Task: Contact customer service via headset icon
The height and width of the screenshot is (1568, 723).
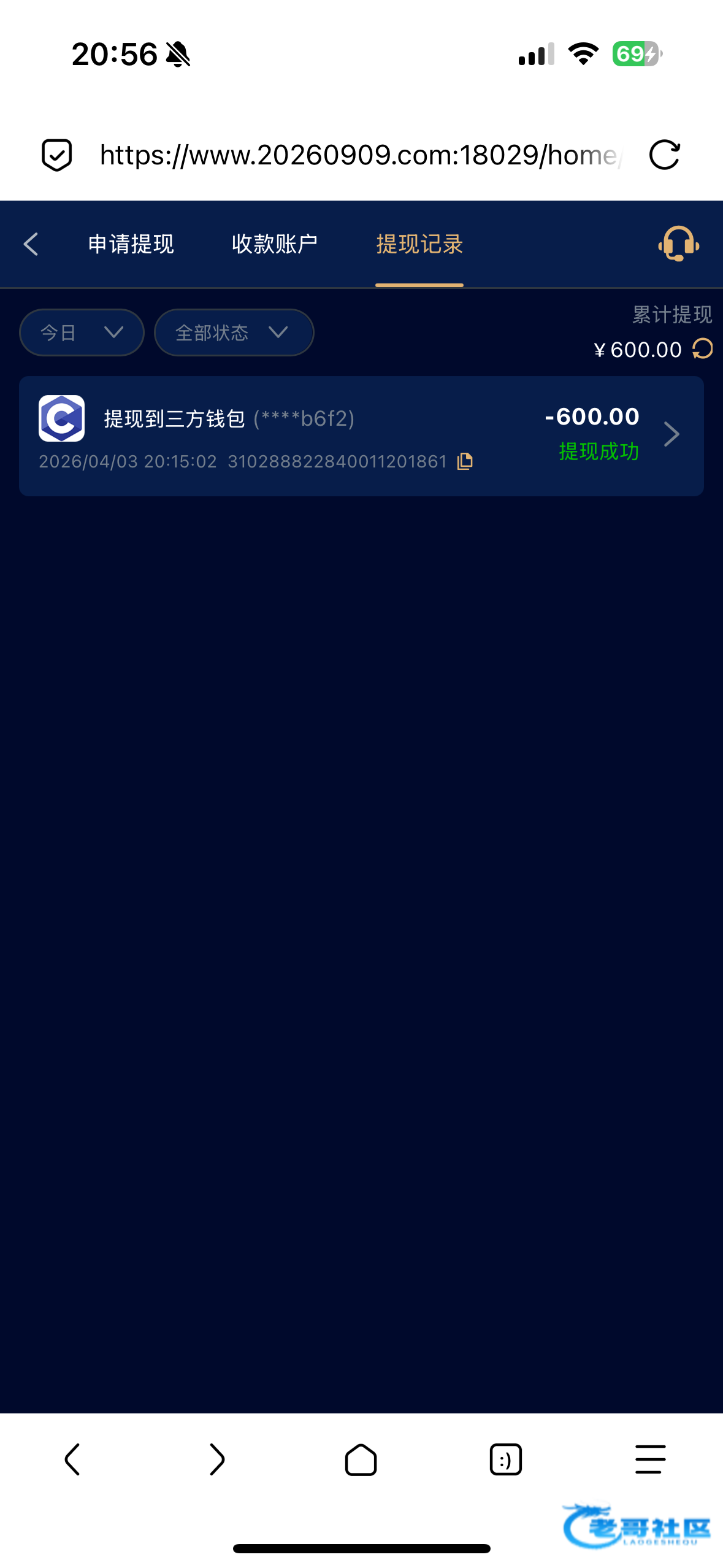Action: (678, 244)
